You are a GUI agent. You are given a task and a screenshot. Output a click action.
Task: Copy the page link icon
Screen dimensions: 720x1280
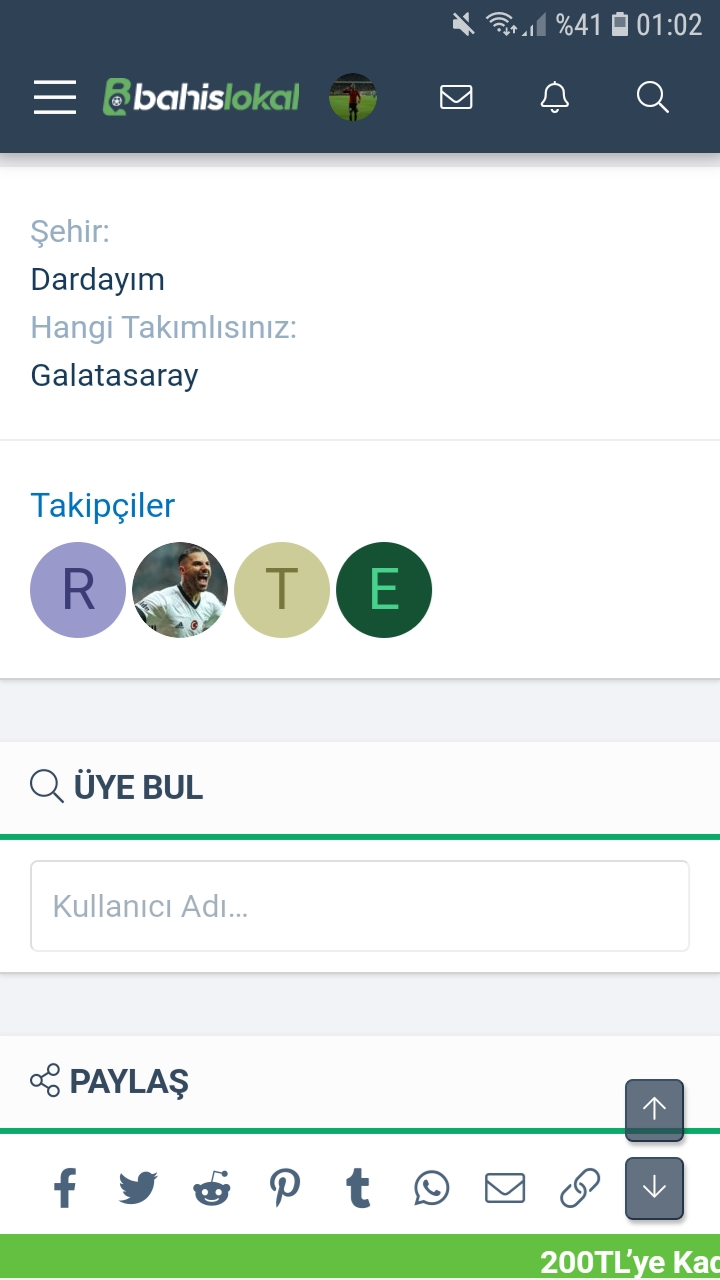580,1188
